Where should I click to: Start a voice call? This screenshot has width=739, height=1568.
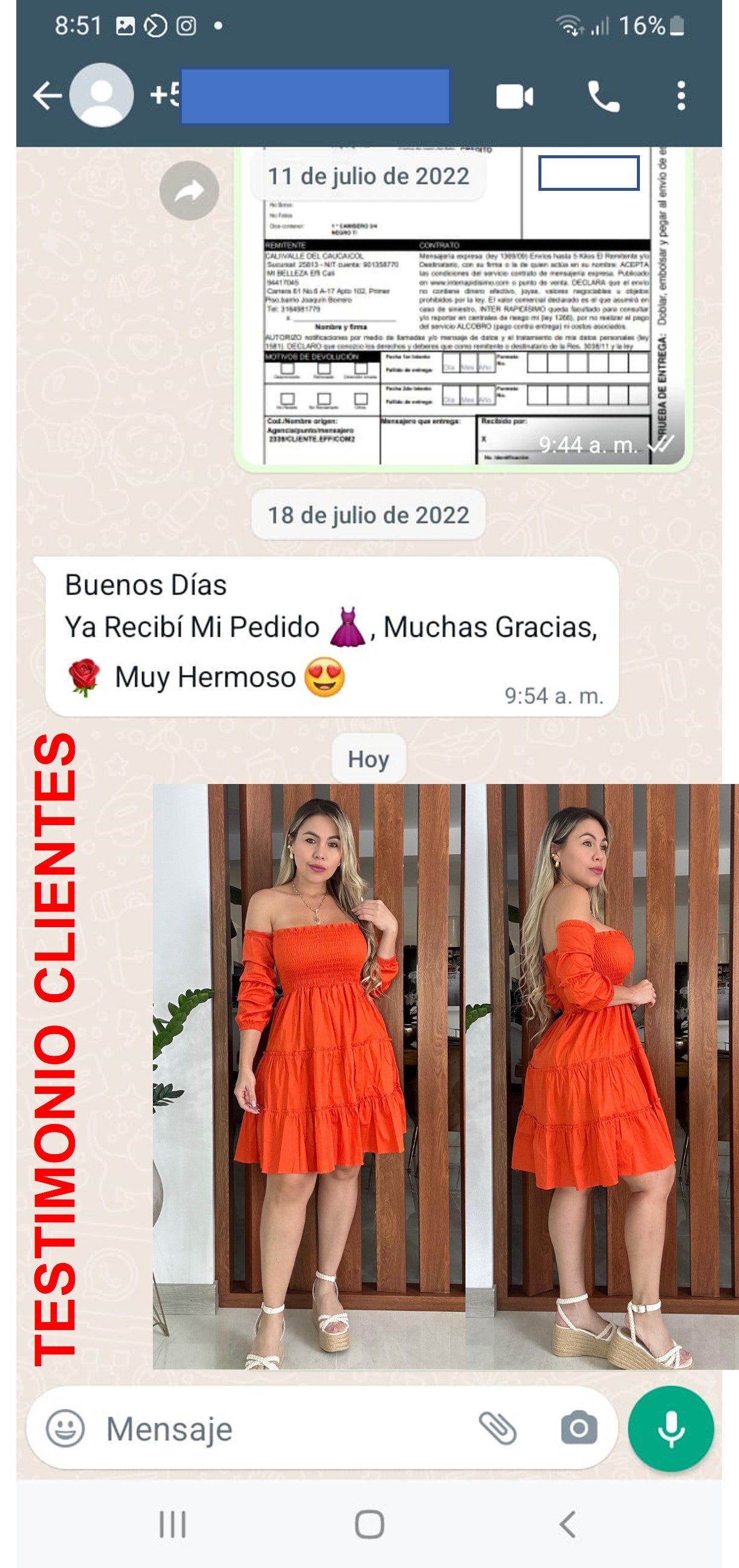[602, 96]
